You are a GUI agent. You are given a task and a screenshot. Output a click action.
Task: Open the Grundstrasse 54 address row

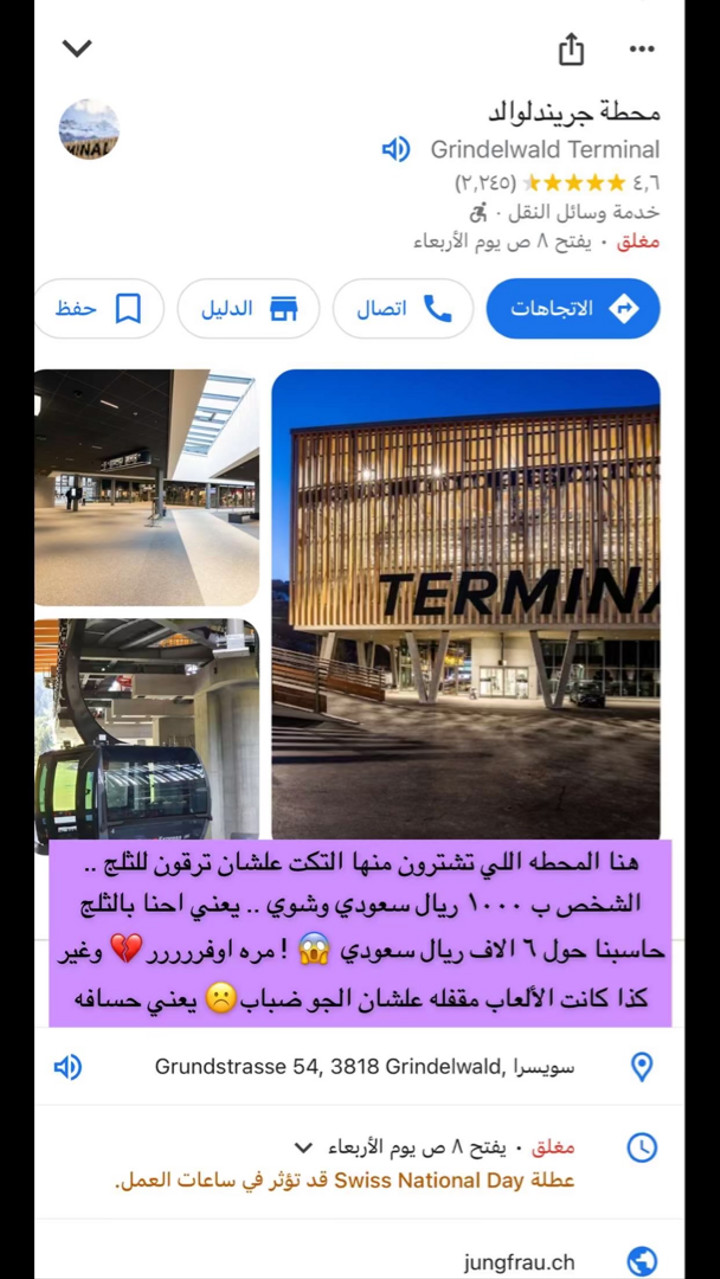tap(364, 1067)
